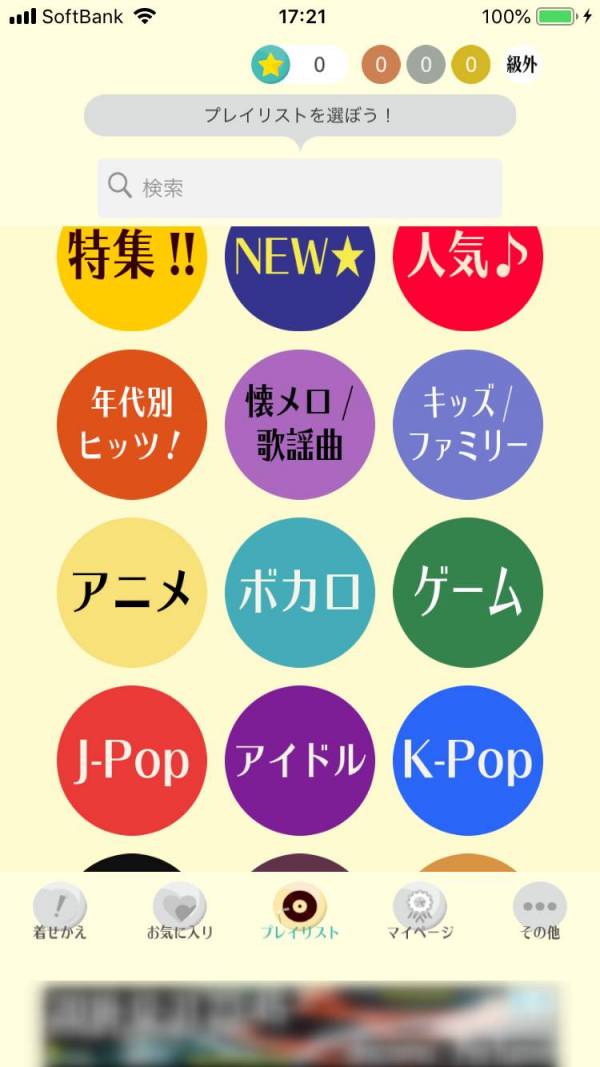Select the アニメ category

132,592
